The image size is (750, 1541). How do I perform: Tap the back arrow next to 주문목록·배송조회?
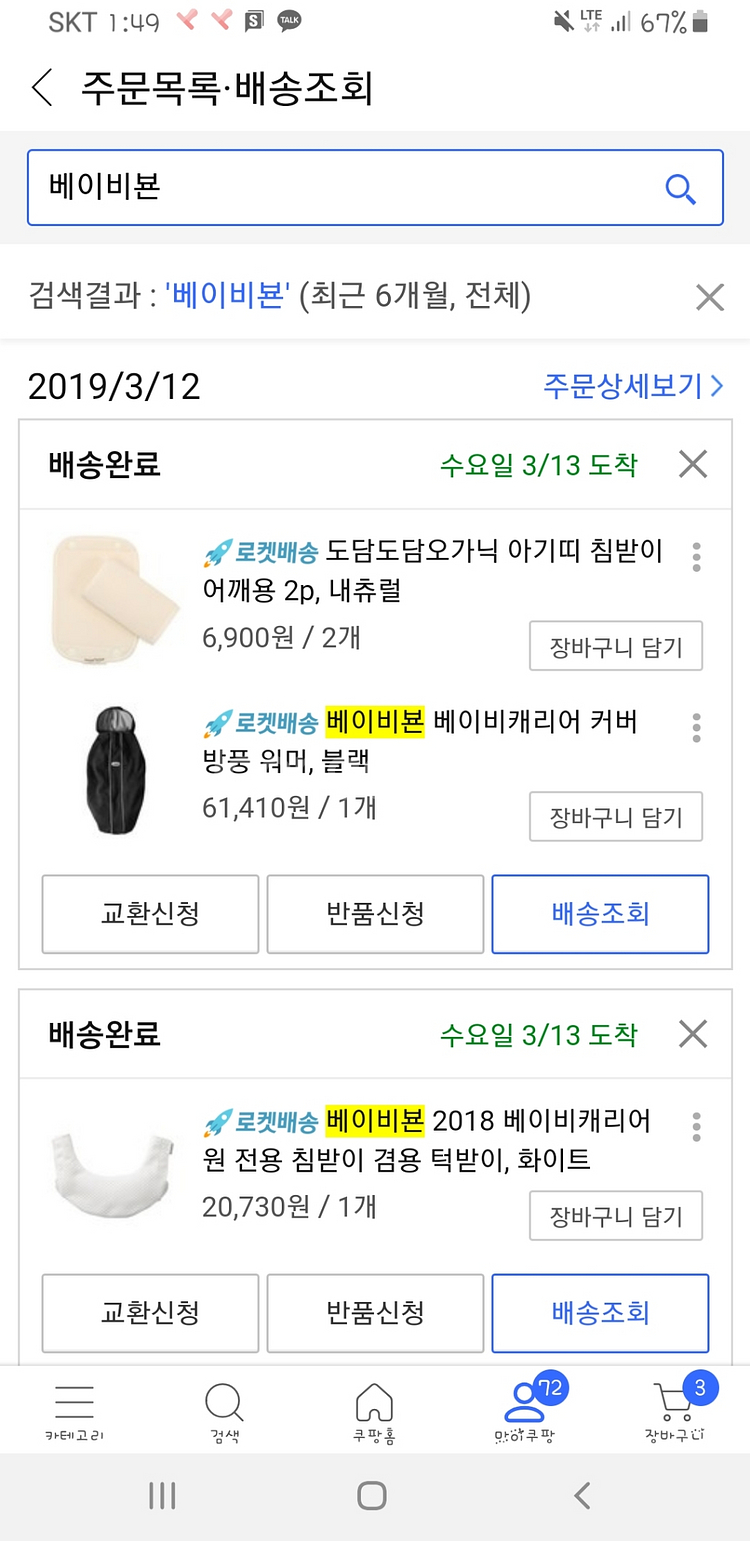[x=40, y=88]
